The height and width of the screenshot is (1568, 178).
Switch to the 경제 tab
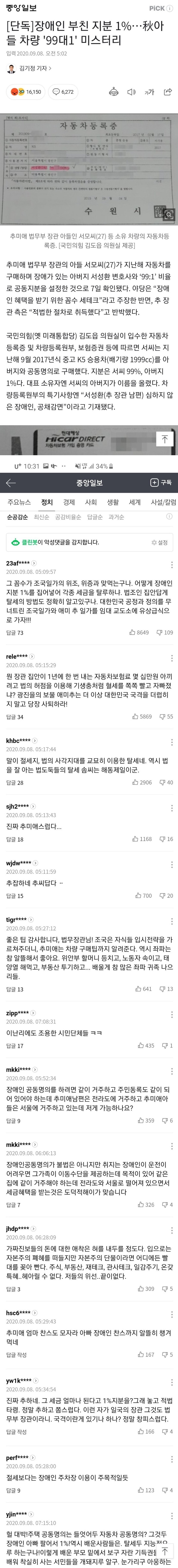pos(69,502)
